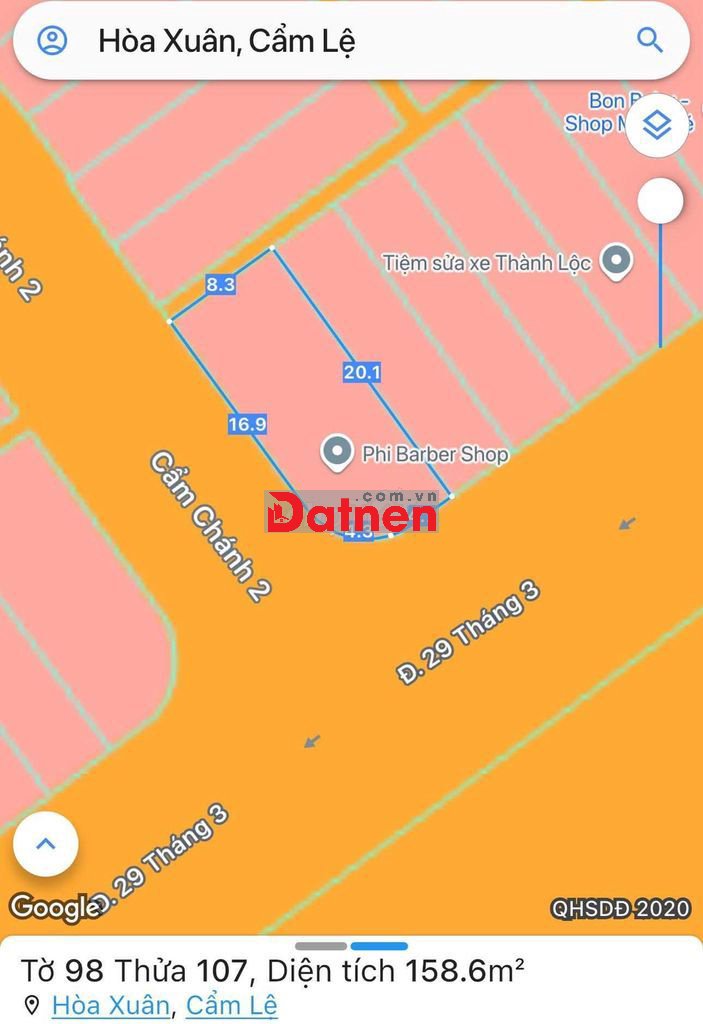Expand the panel with the up arrow button
This screenshot has width=703, height=1024.
(x=45, y=844)
